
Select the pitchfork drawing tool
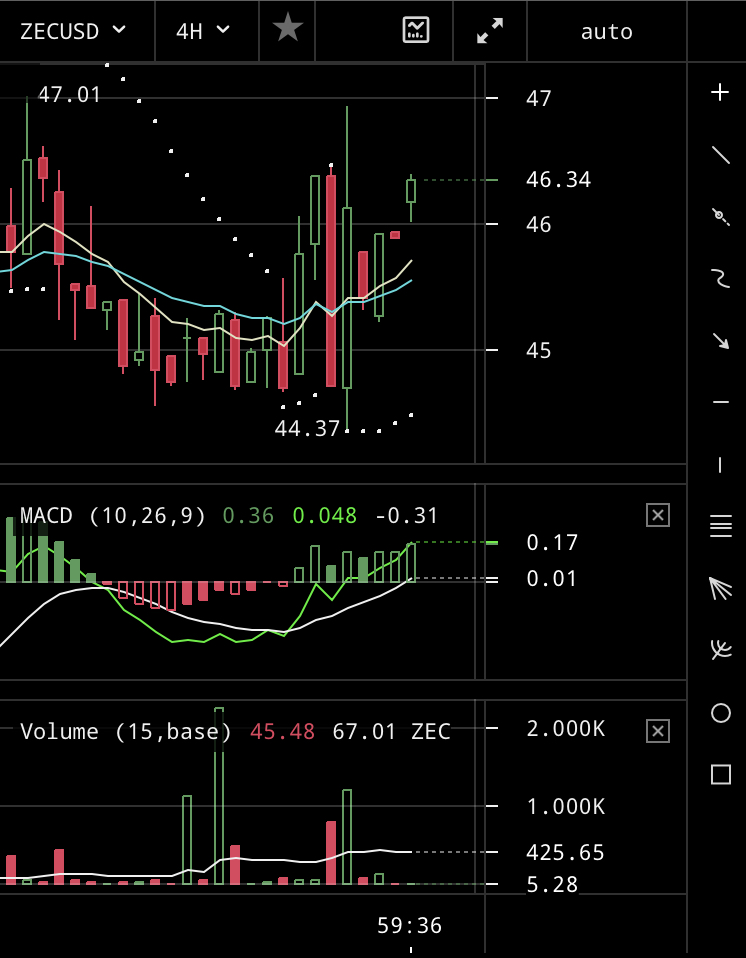720,651
